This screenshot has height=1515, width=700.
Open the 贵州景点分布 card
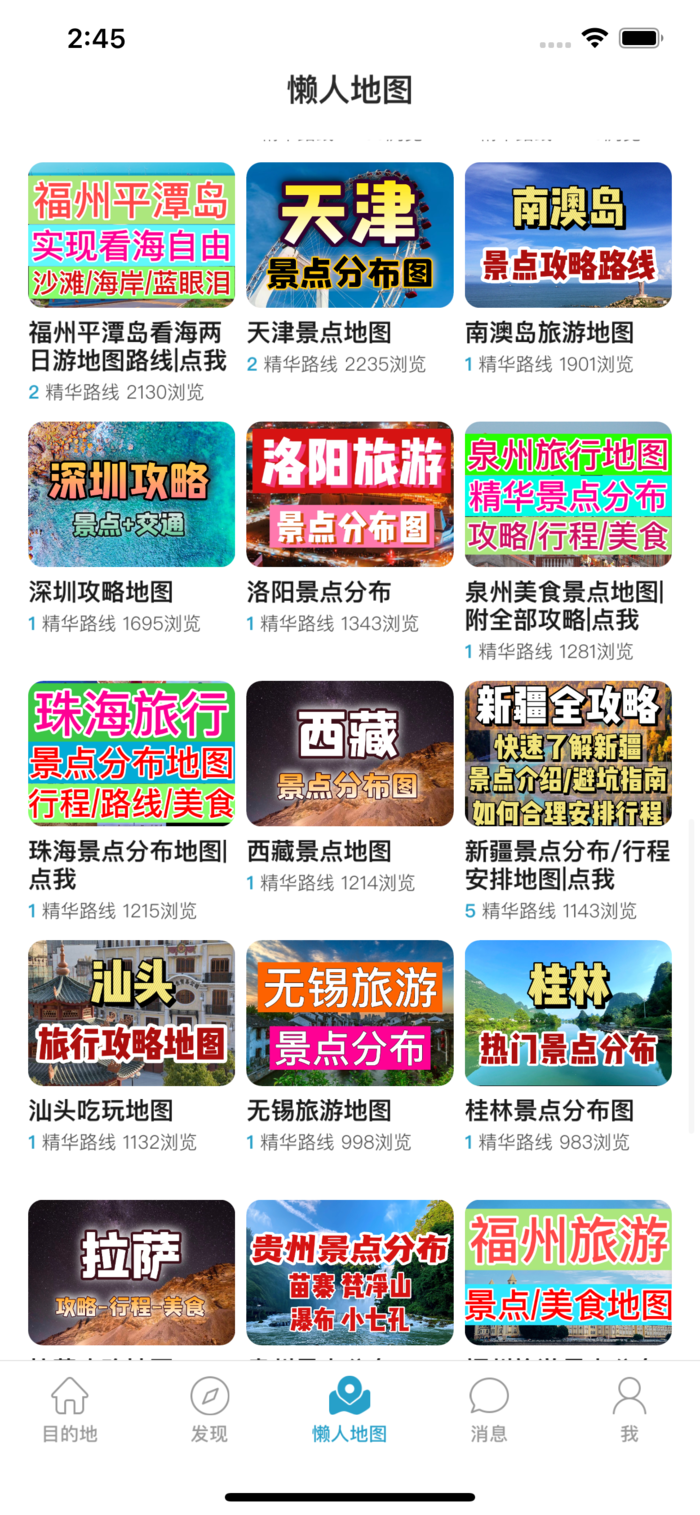350,1272
